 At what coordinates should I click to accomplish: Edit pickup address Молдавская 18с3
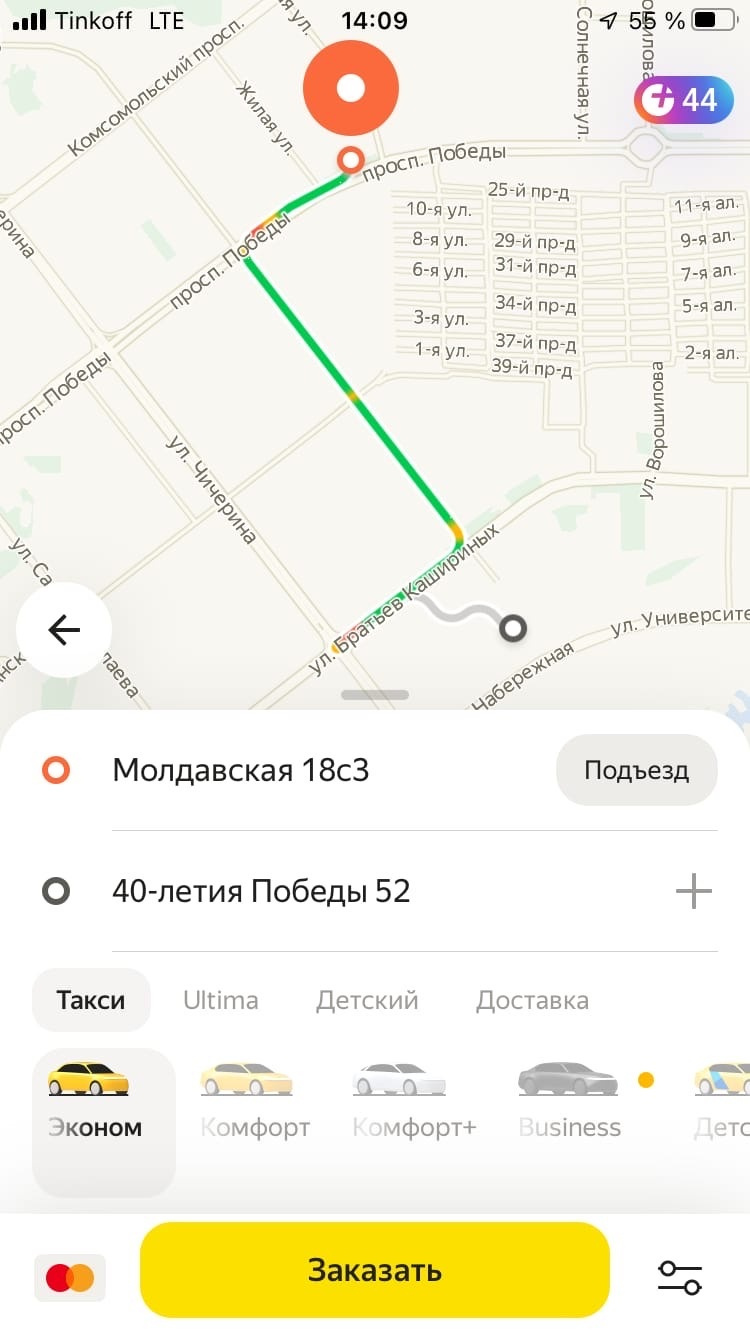(241, 771)
